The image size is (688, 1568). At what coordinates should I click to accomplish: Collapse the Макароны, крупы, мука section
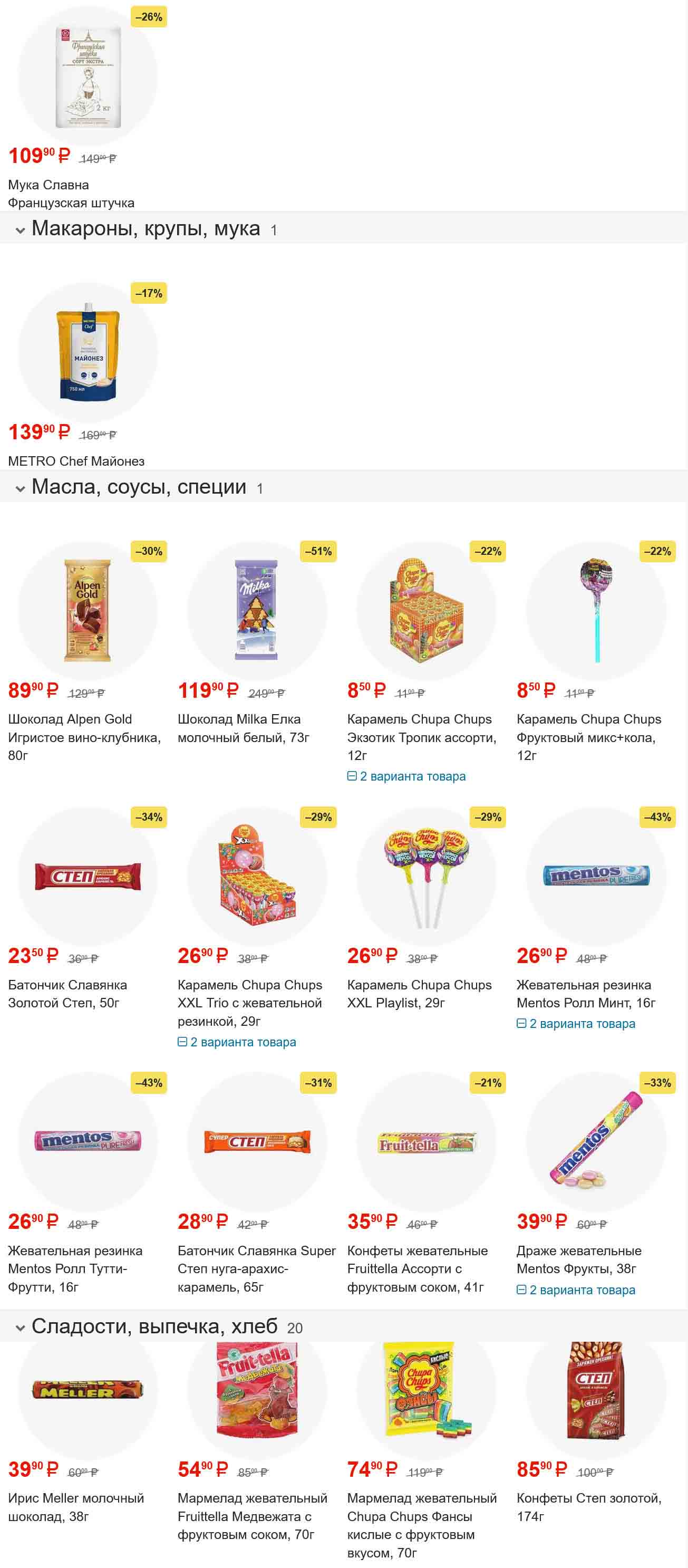(21, 230)
